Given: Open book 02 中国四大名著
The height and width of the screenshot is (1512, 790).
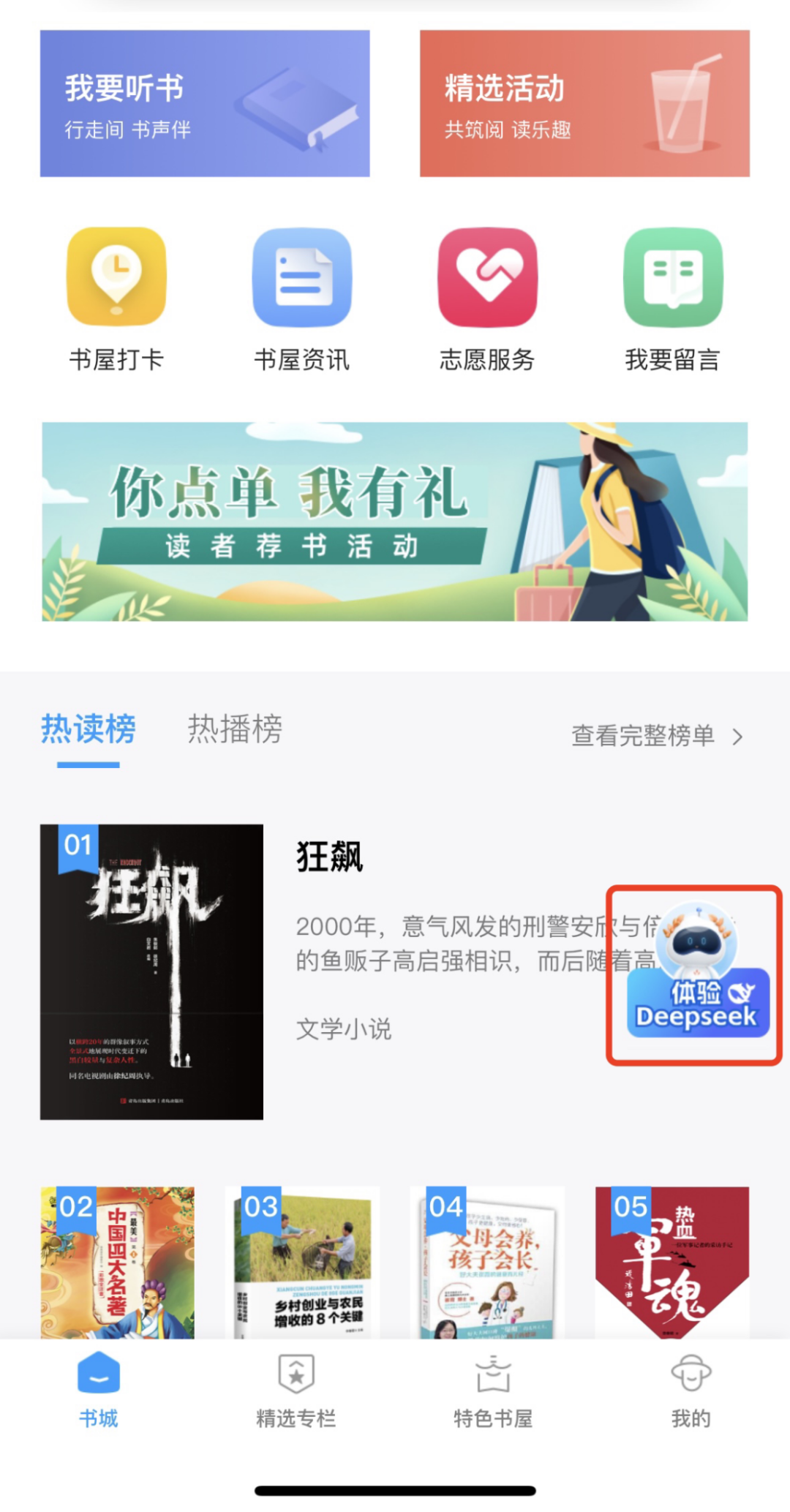Looking at the screenshot, I should click(x=118, y=1262).
